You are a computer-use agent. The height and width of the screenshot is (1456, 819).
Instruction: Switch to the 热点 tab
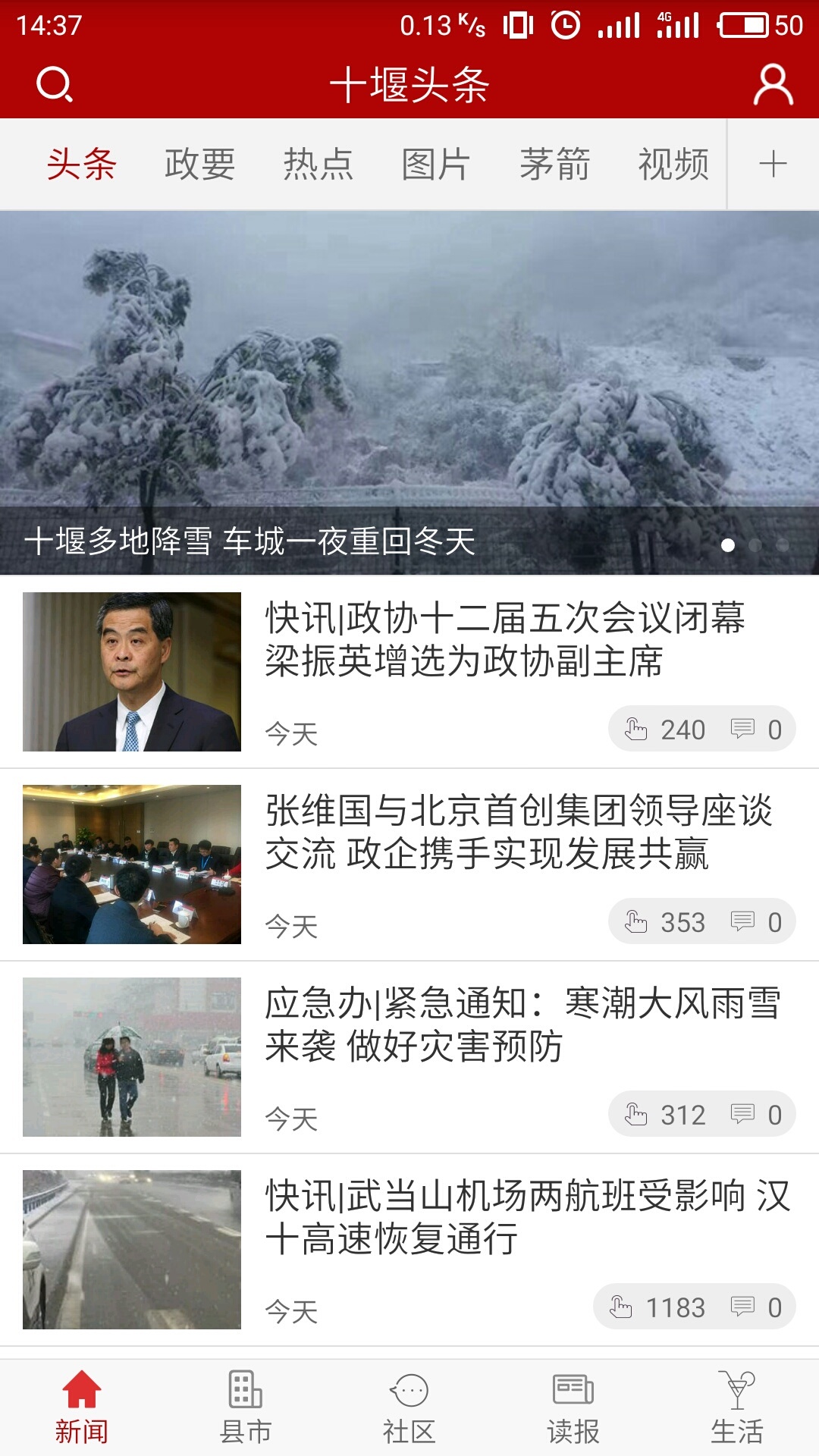coord(318,164)
